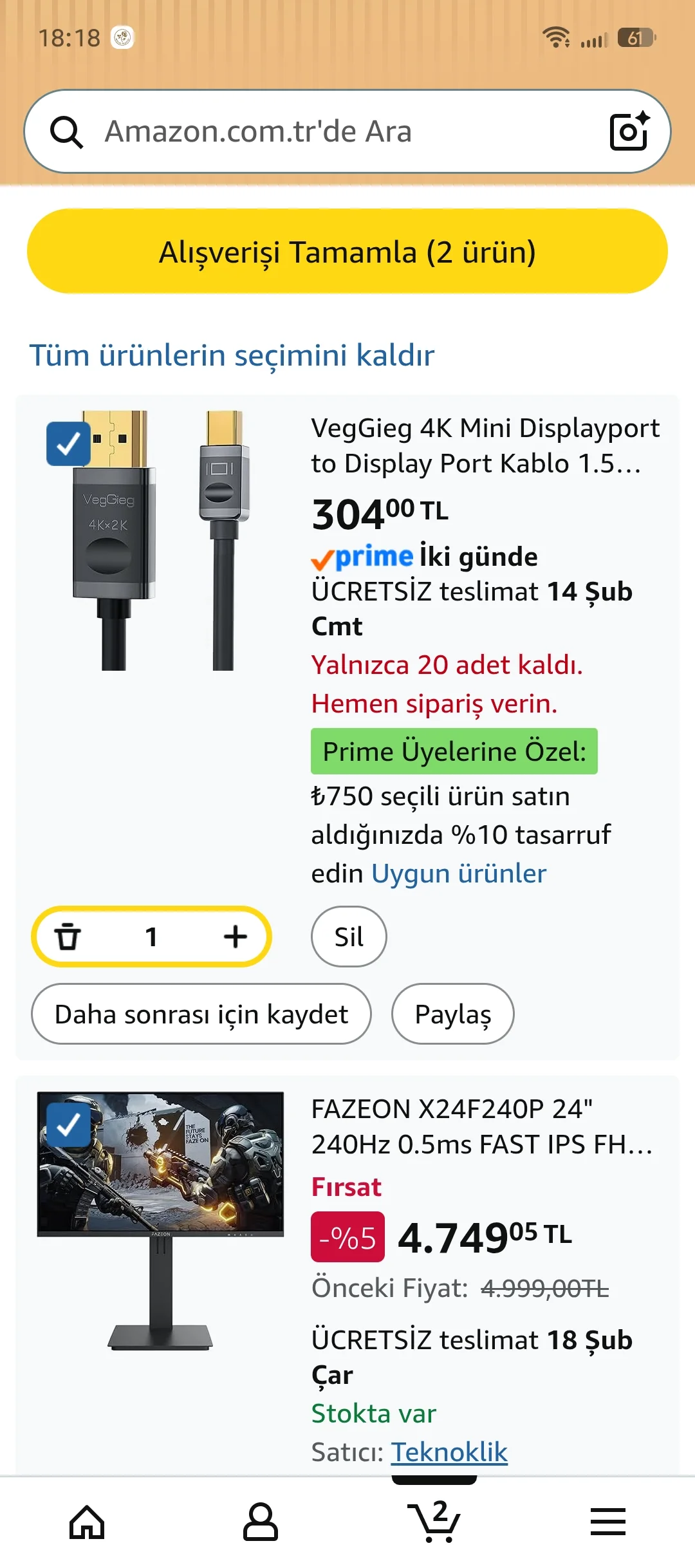Viewport: 695px width, 1568px height.
Task: Increase VegGieg cable quantity with plus
Action: (x=235, y=937)
